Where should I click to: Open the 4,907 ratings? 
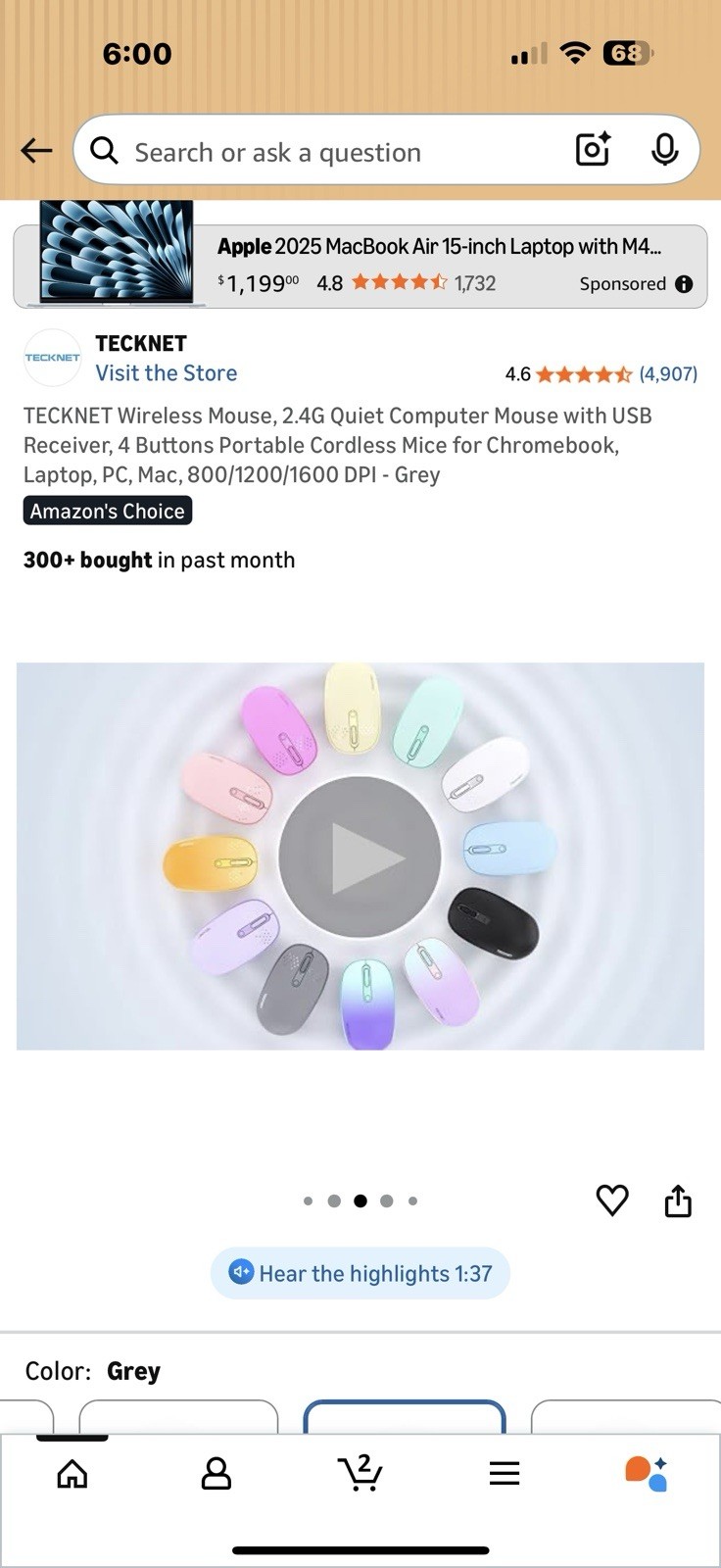click(x=667, y=374)
